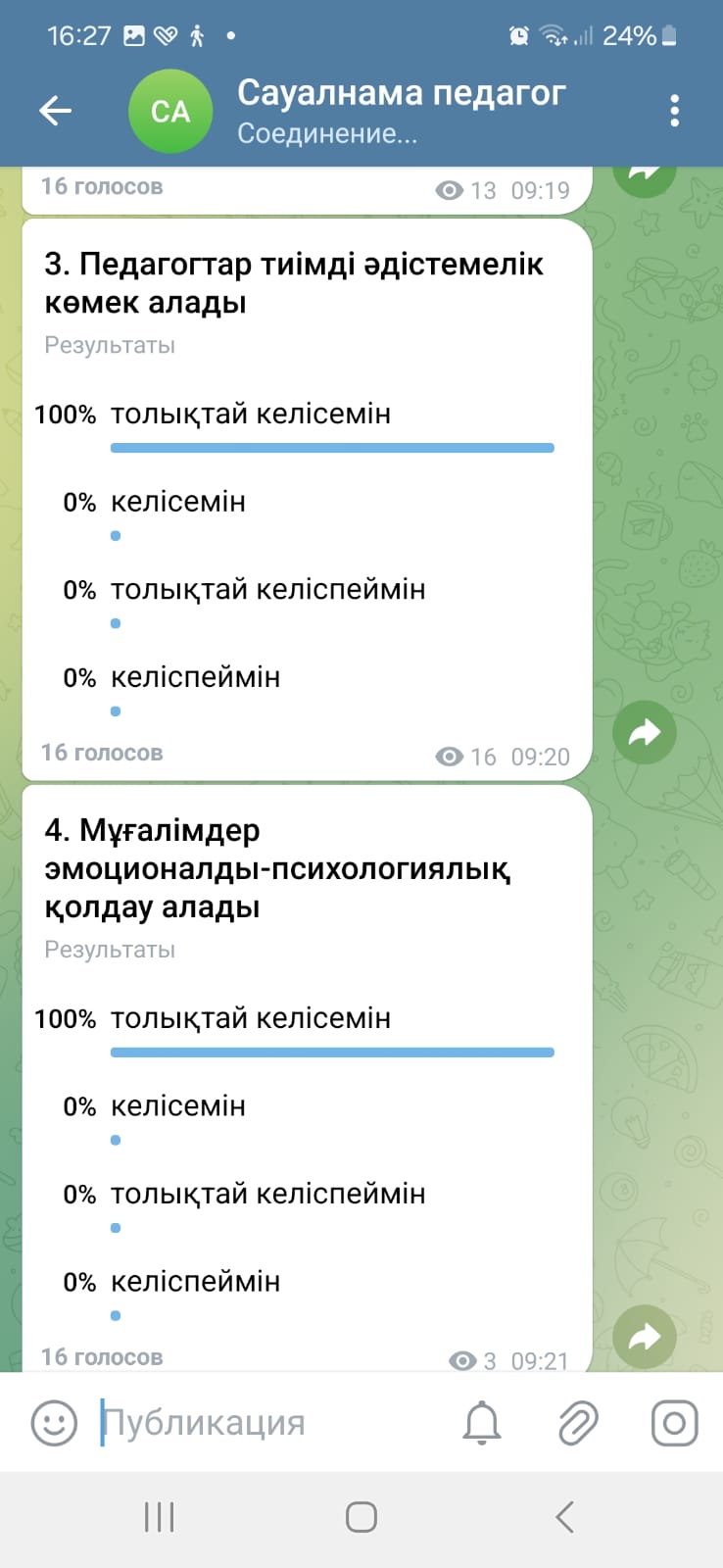
Task: Go to the home screen
Action: 361,1517
